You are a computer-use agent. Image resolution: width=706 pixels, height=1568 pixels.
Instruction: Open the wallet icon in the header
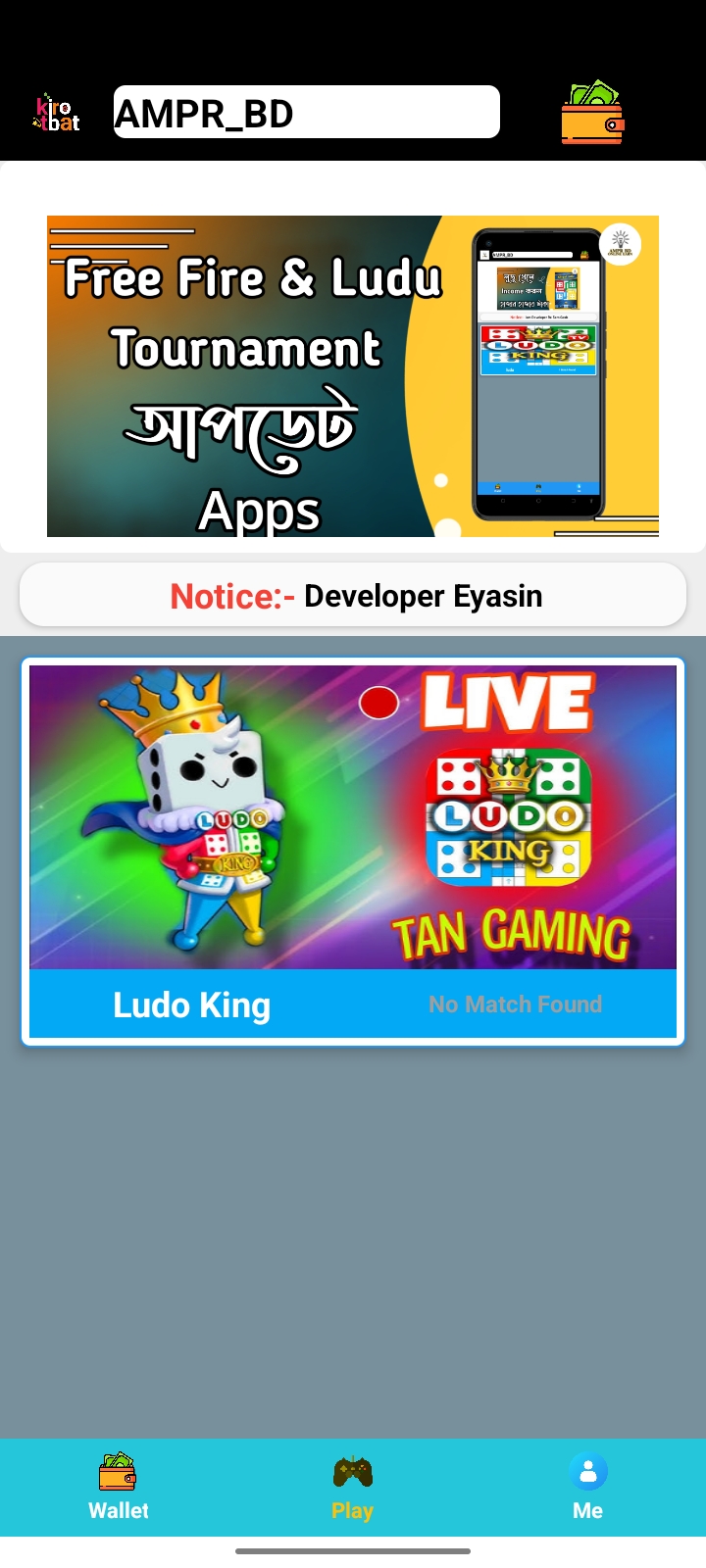coord(592,113)
